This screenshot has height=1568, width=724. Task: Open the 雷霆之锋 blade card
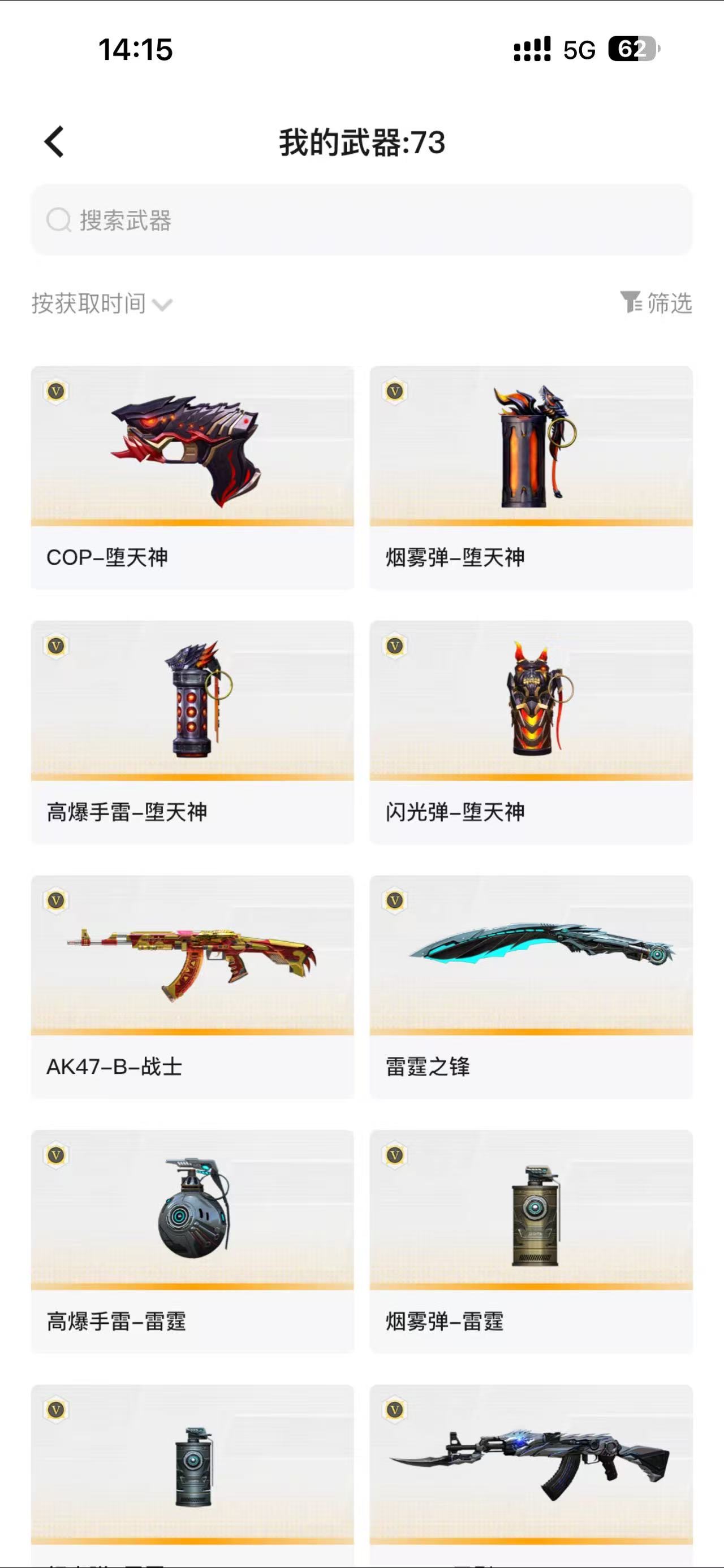click(x=531, y=986)
